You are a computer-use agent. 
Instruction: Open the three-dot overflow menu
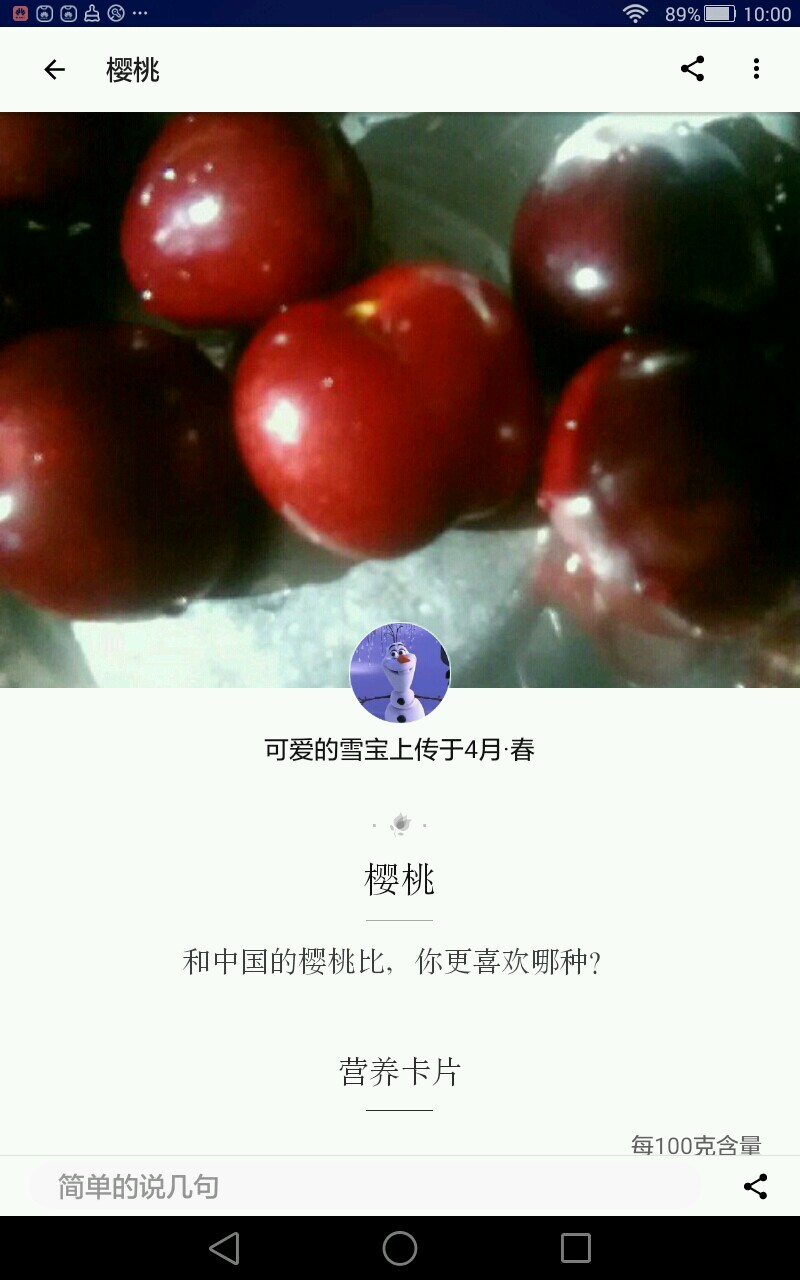click(x=756, y=69)
